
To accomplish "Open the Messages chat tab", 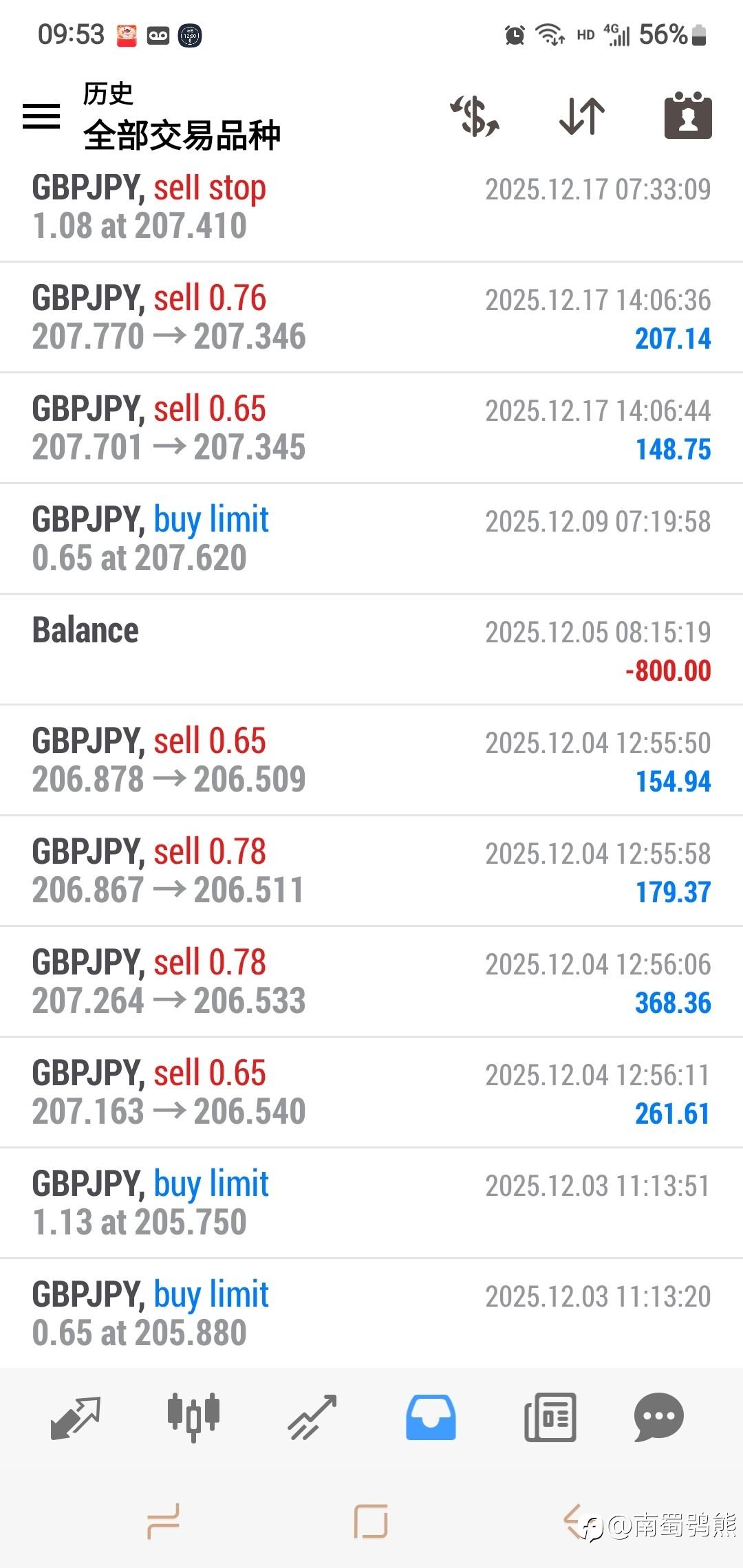I will pyautogui.click(x=658, y=1418).
